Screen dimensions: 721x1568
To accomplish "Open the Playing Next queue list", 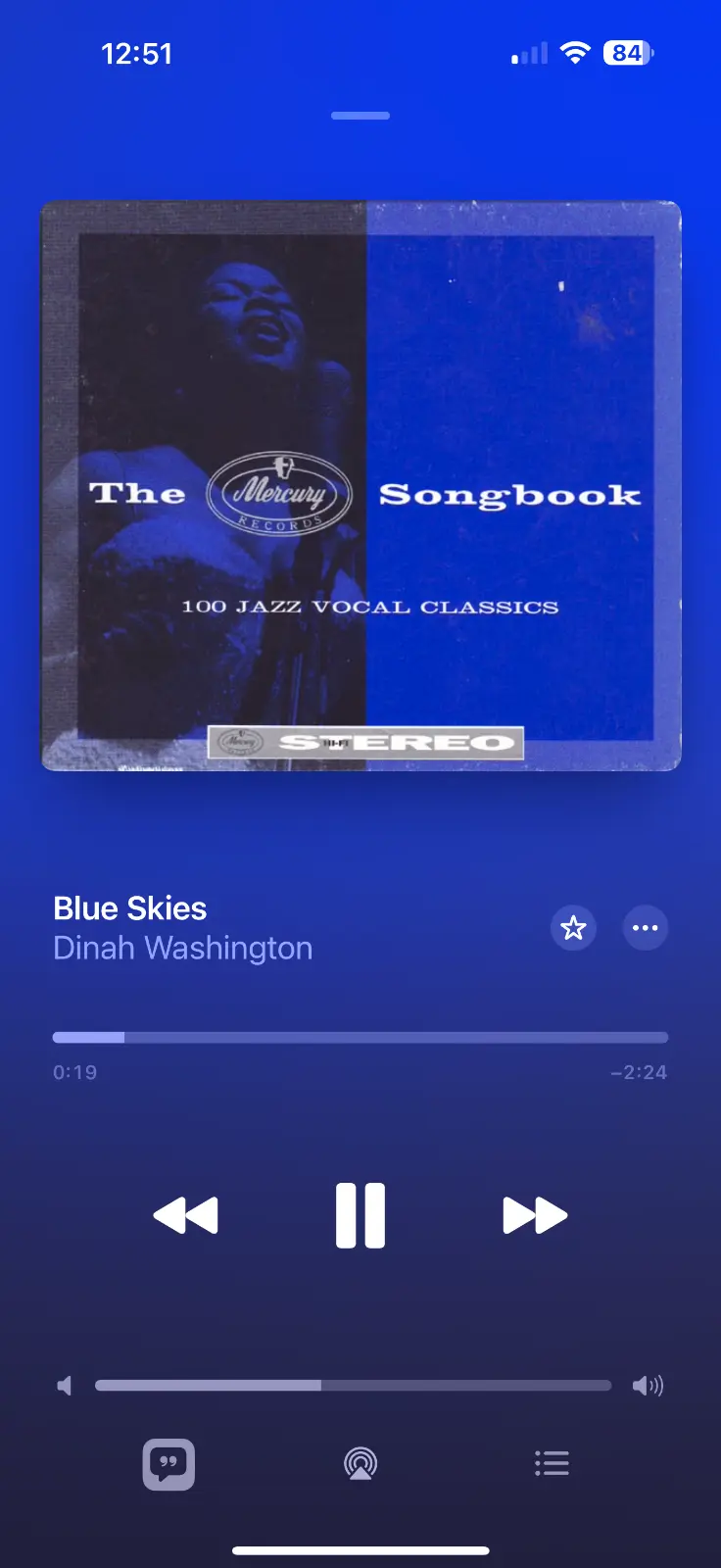I will coord(552,1464).
